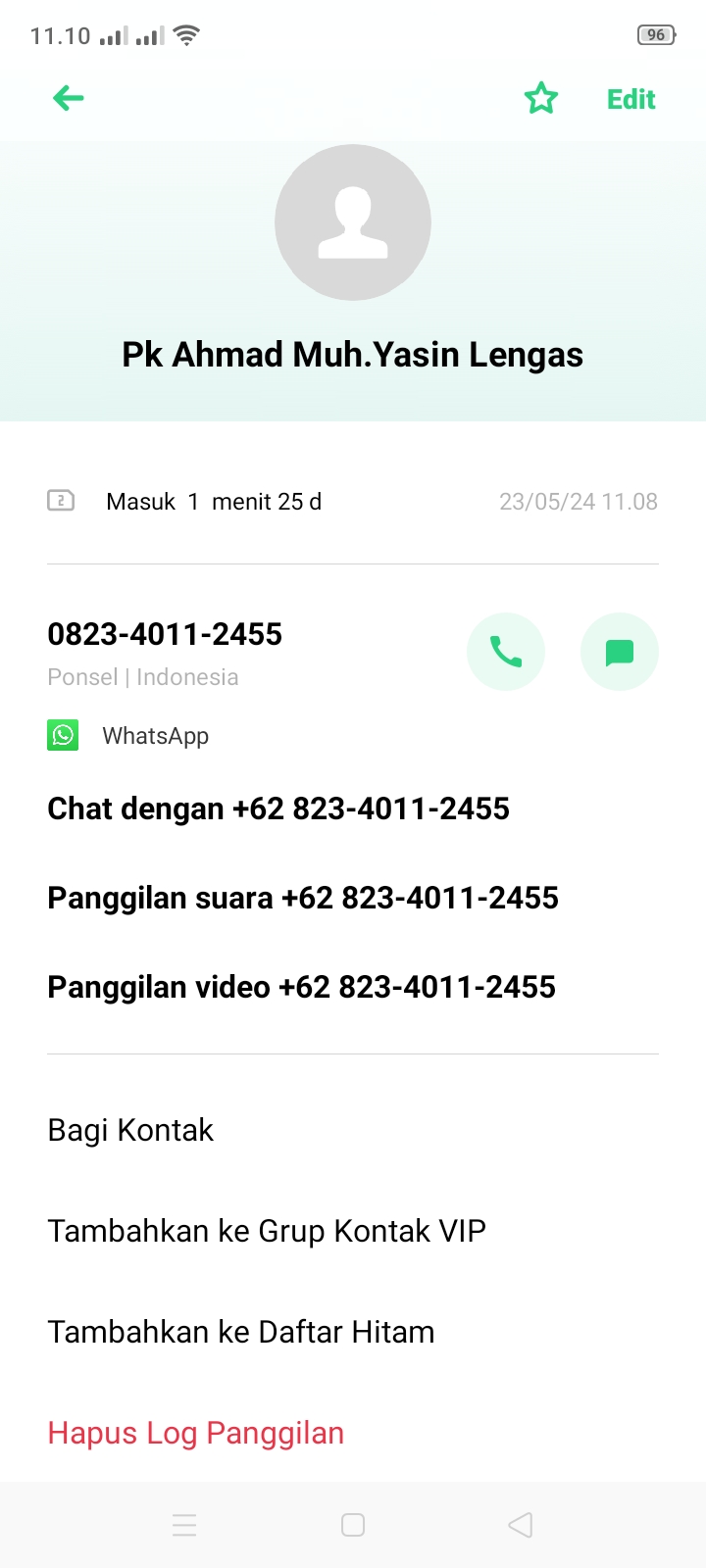Open the recent apps menu

(184, 1525)
